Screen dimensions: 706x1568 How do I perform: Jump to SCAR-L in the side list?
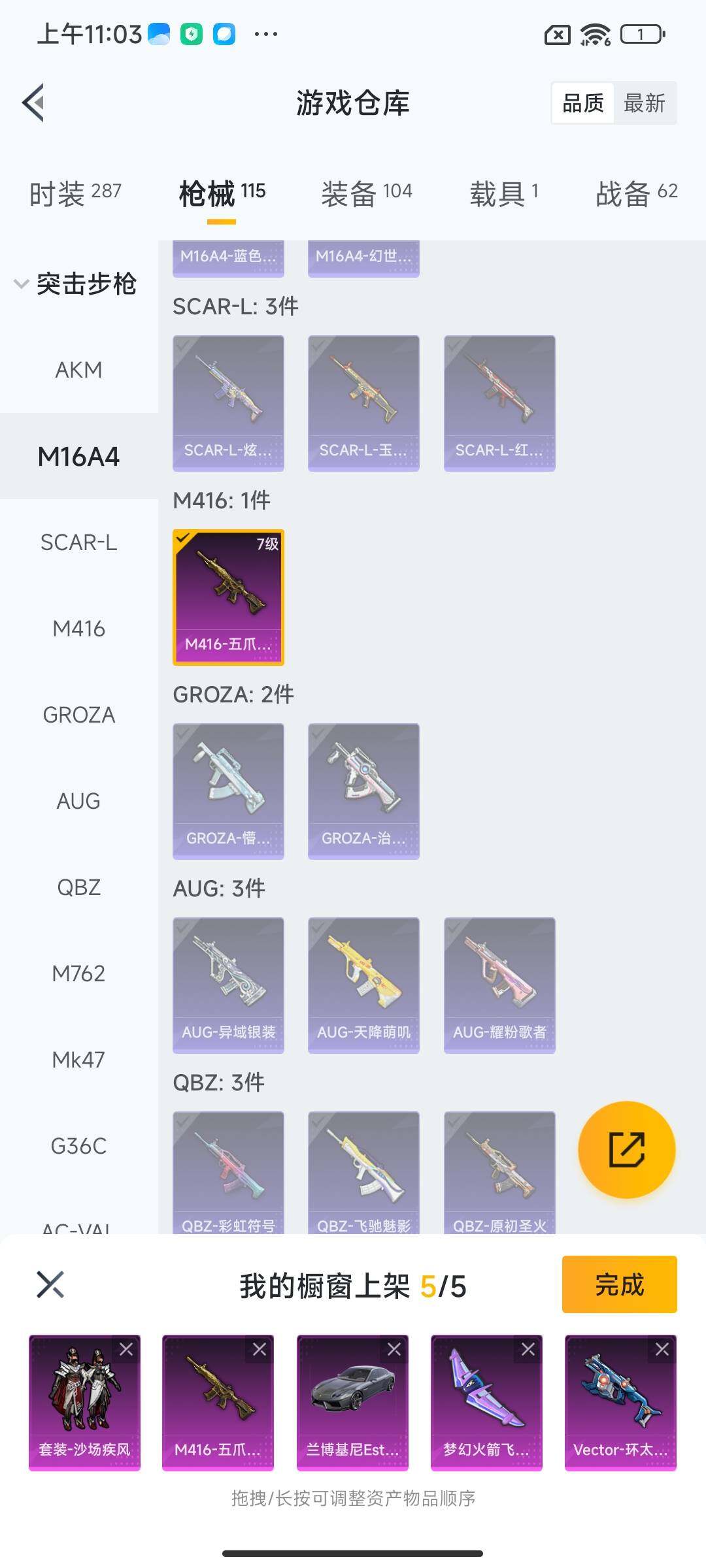pos(78,542)
